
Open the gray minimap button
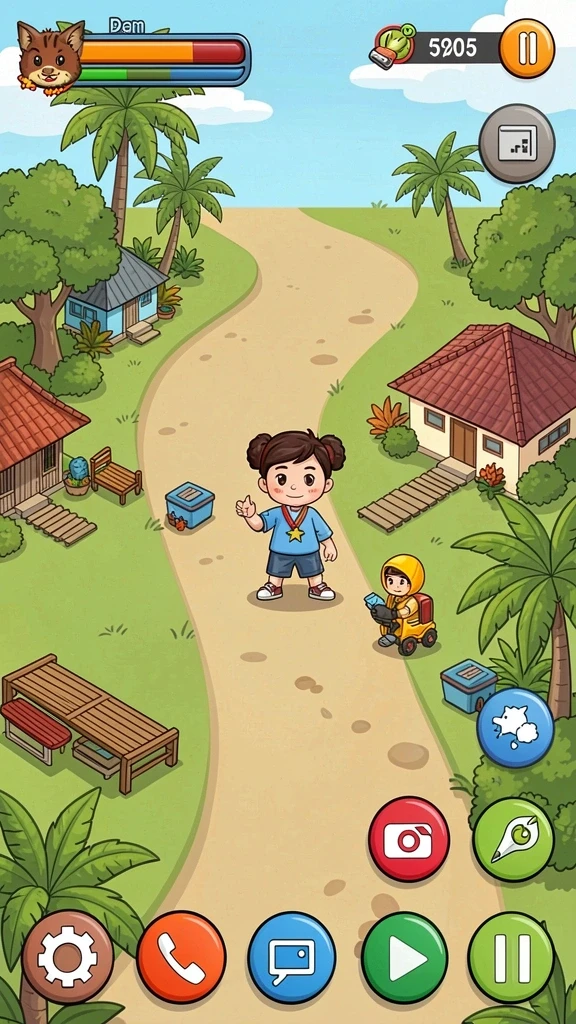tap(517, 143)
